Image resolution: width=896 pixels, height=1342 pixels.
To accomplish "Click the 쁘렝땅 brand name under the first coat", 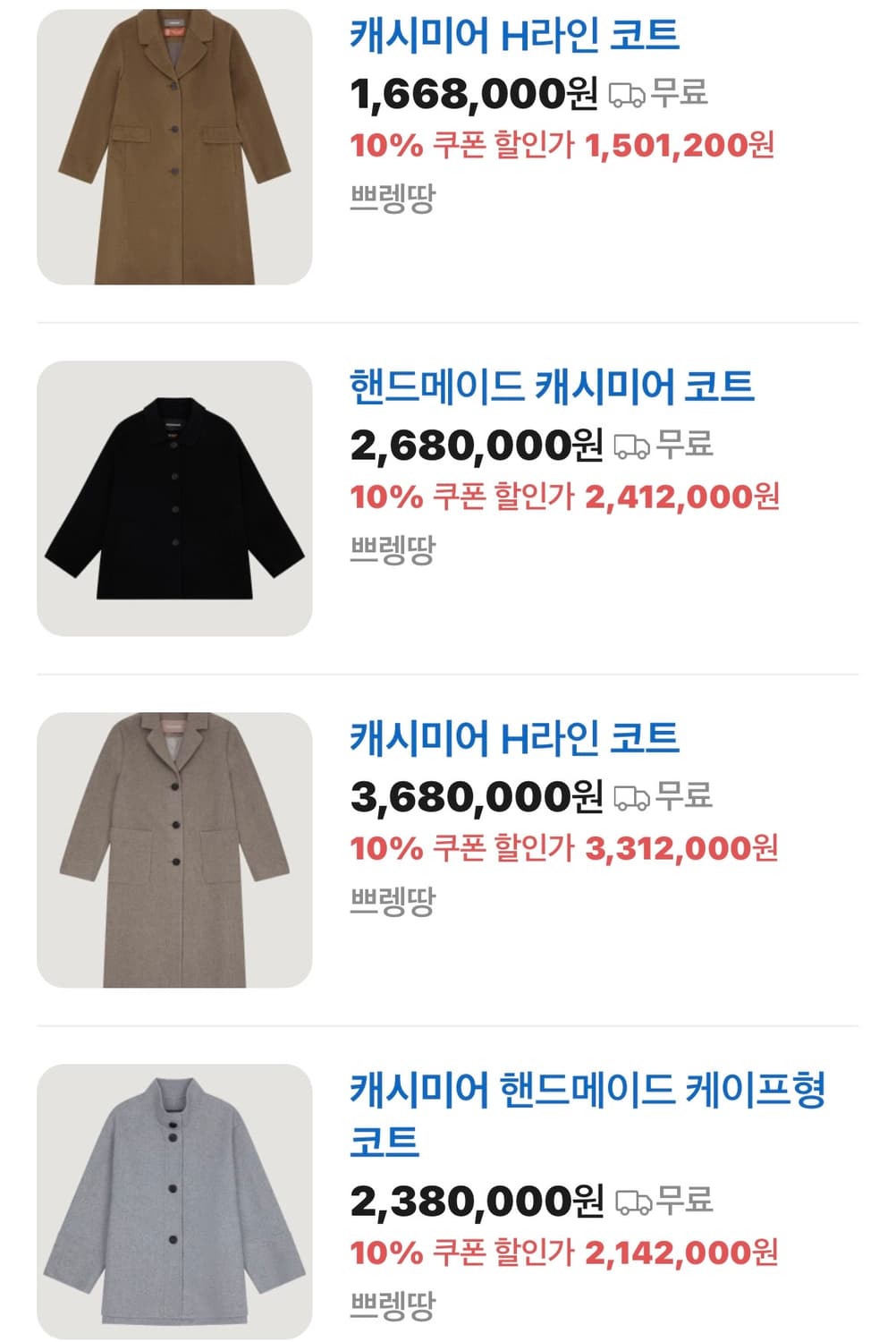I will [388, 195].
